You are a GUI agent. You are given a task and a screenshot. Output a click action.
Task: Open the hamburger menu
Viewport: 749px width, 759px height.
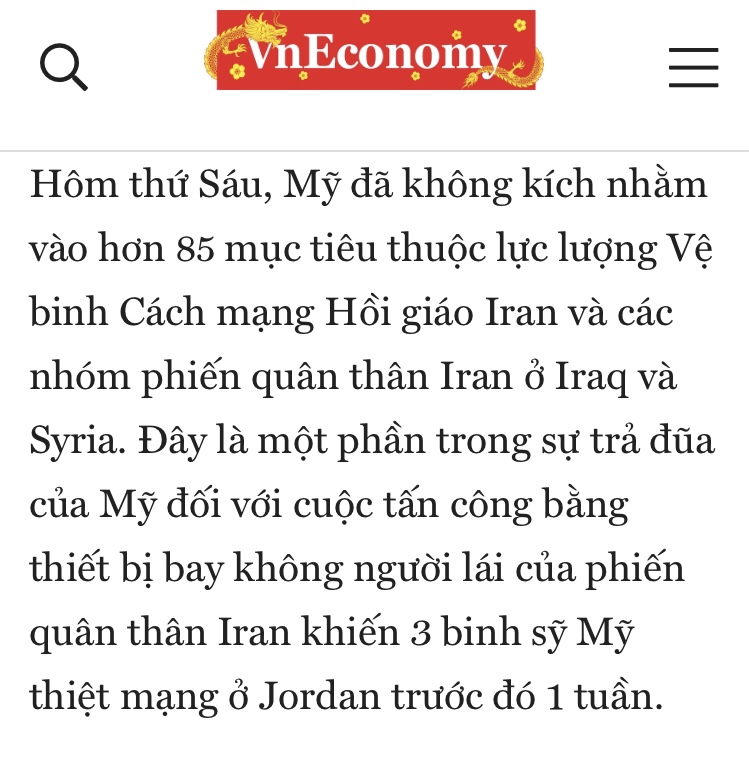693,66
